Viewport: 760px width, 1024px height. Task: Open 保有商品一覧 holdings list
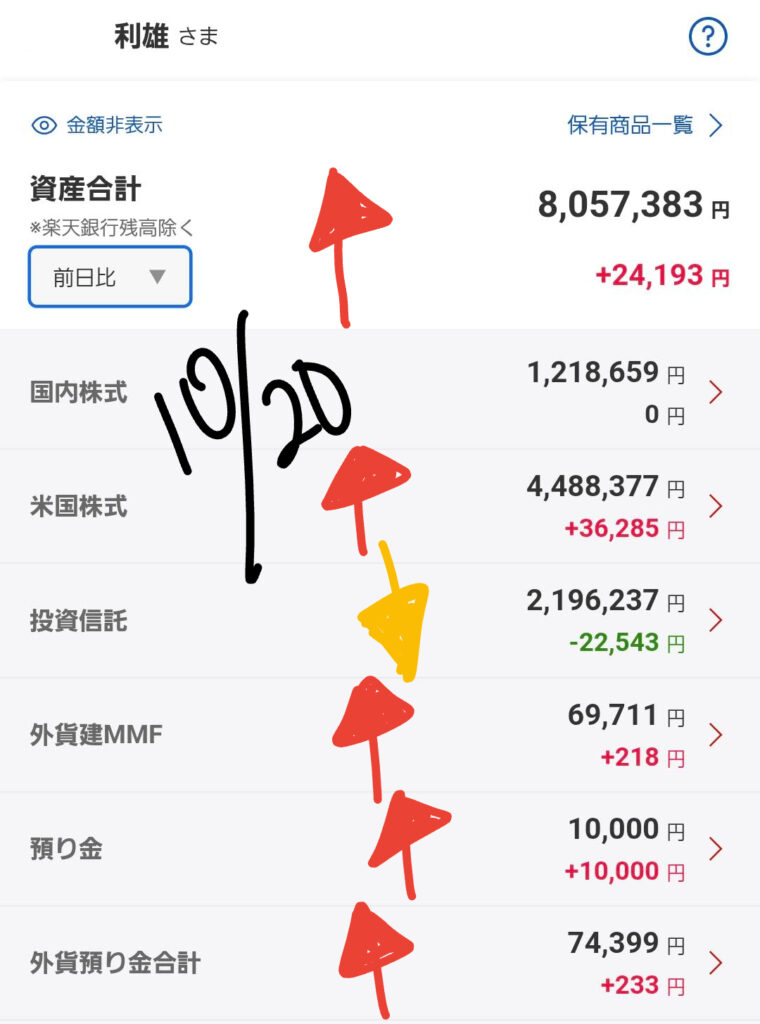coord(645,125)
